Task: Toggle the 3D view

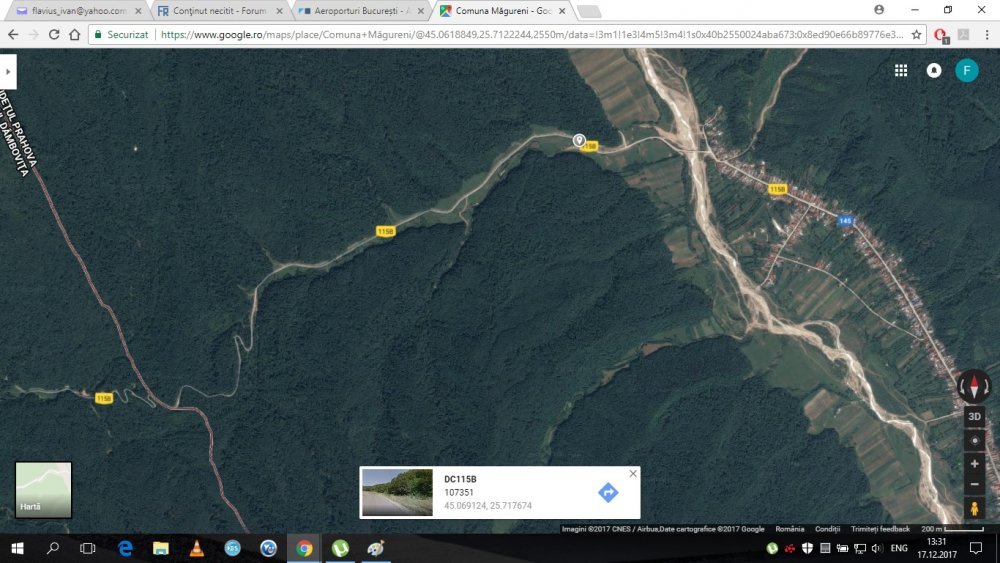Action: [974, 417]
